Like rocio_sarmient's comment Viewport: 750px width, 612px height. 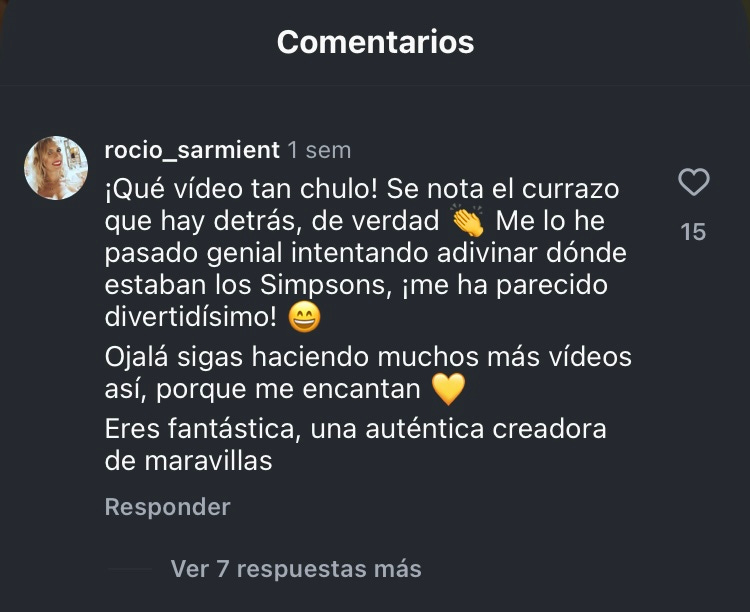(693, 183)
